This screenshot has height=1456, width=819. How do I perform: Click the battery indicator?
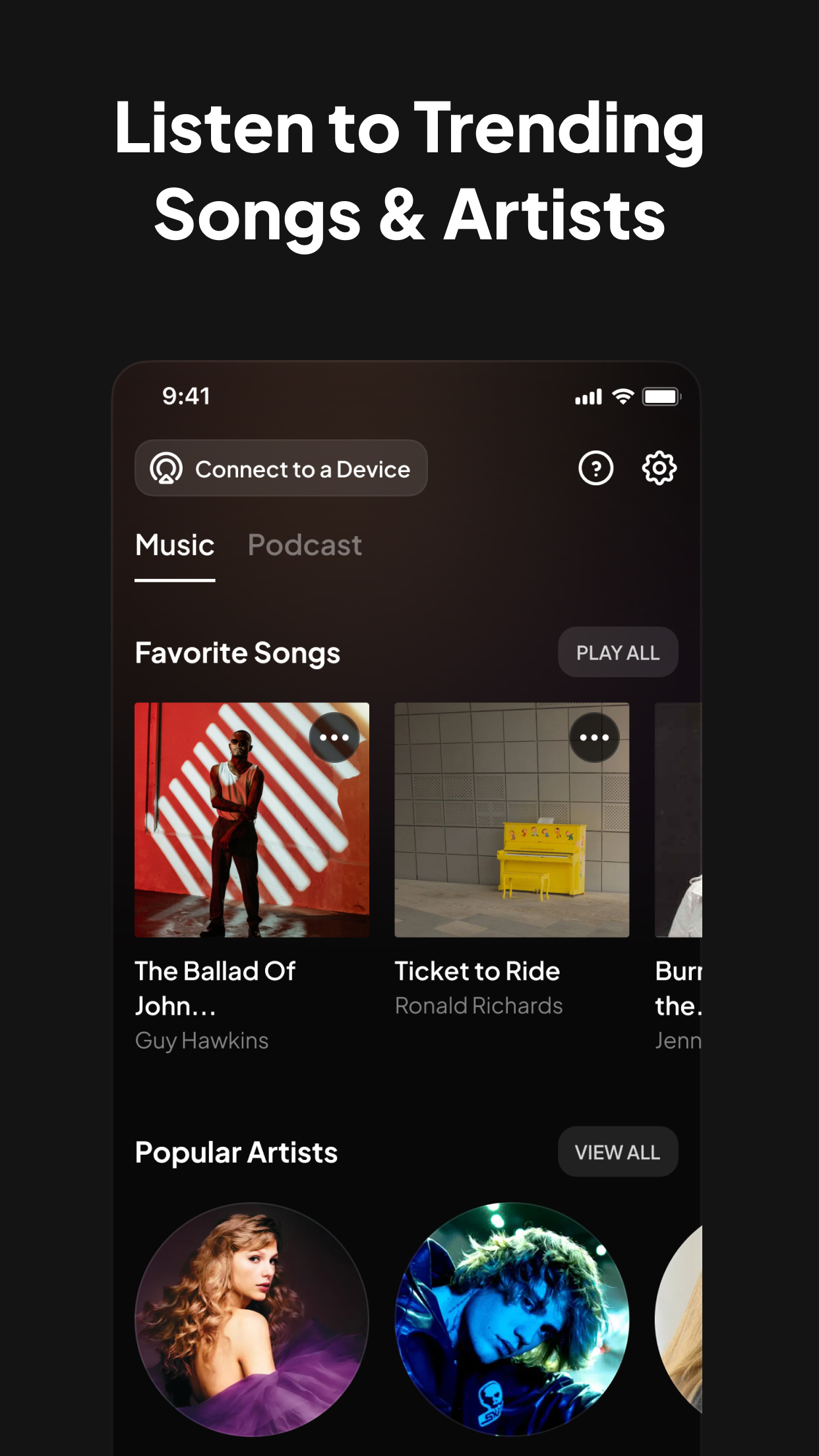(x=661, y=396)
